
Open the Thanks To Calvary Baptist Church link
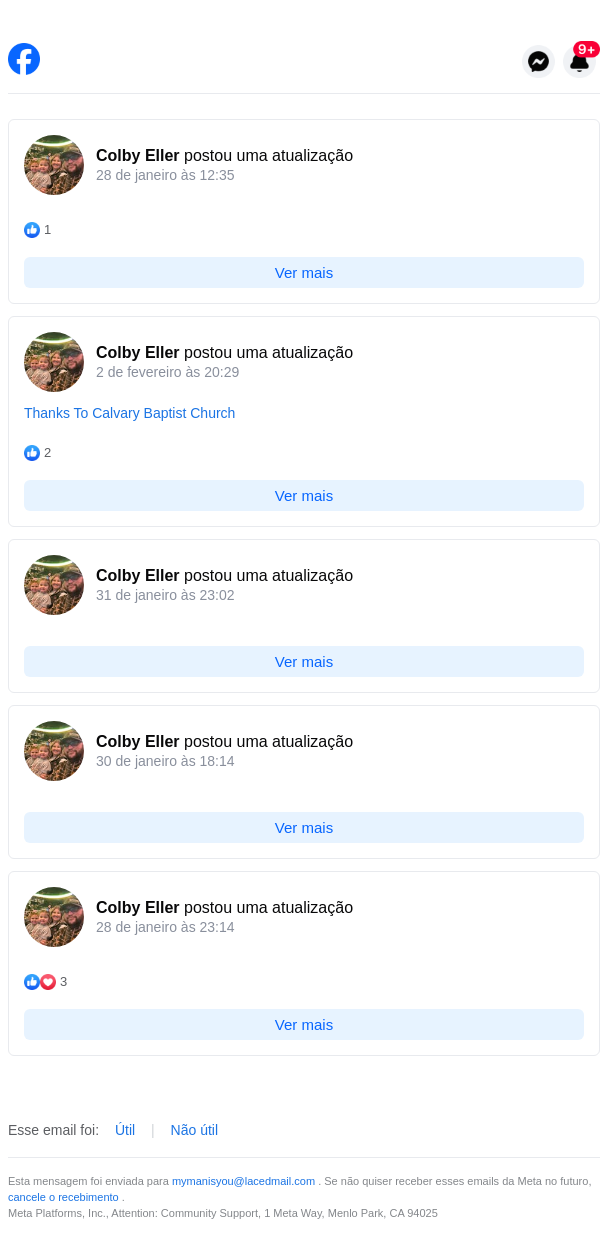pos(129,413)
